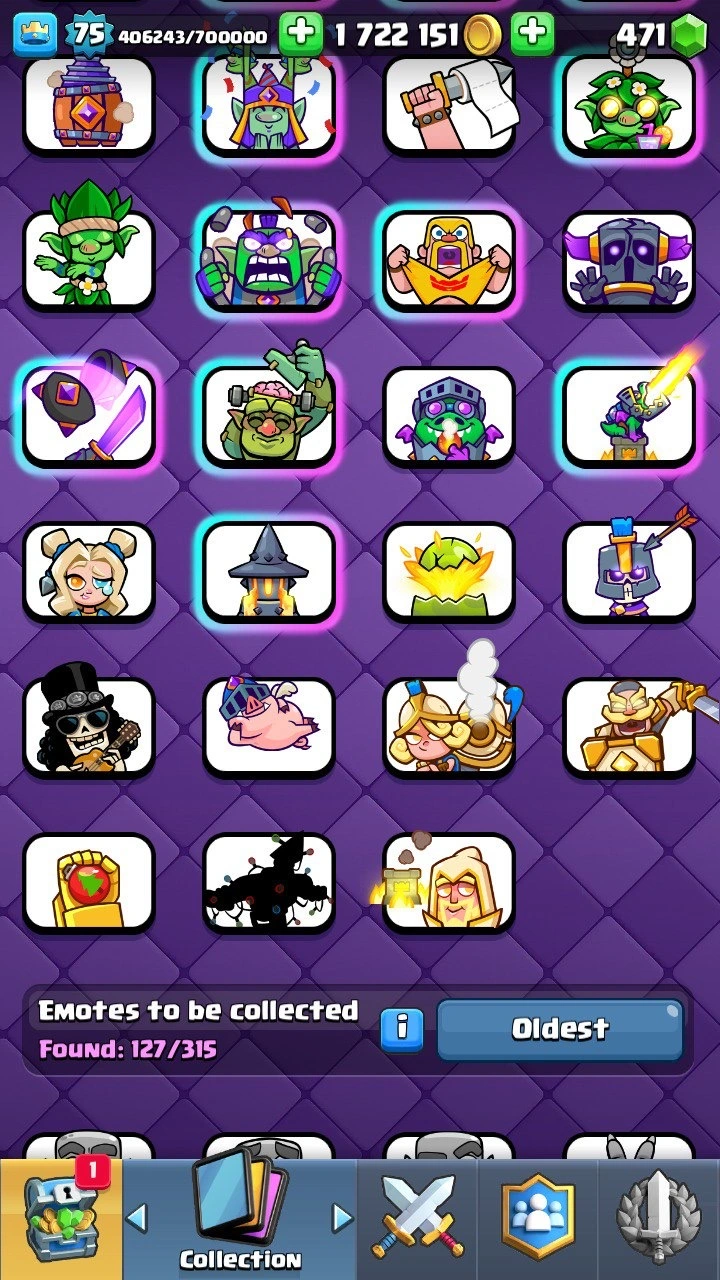Open info about emotes to be collected
Viewport: 720px width, 1280px height.
pyautogui.click(x=402, y=1028)
